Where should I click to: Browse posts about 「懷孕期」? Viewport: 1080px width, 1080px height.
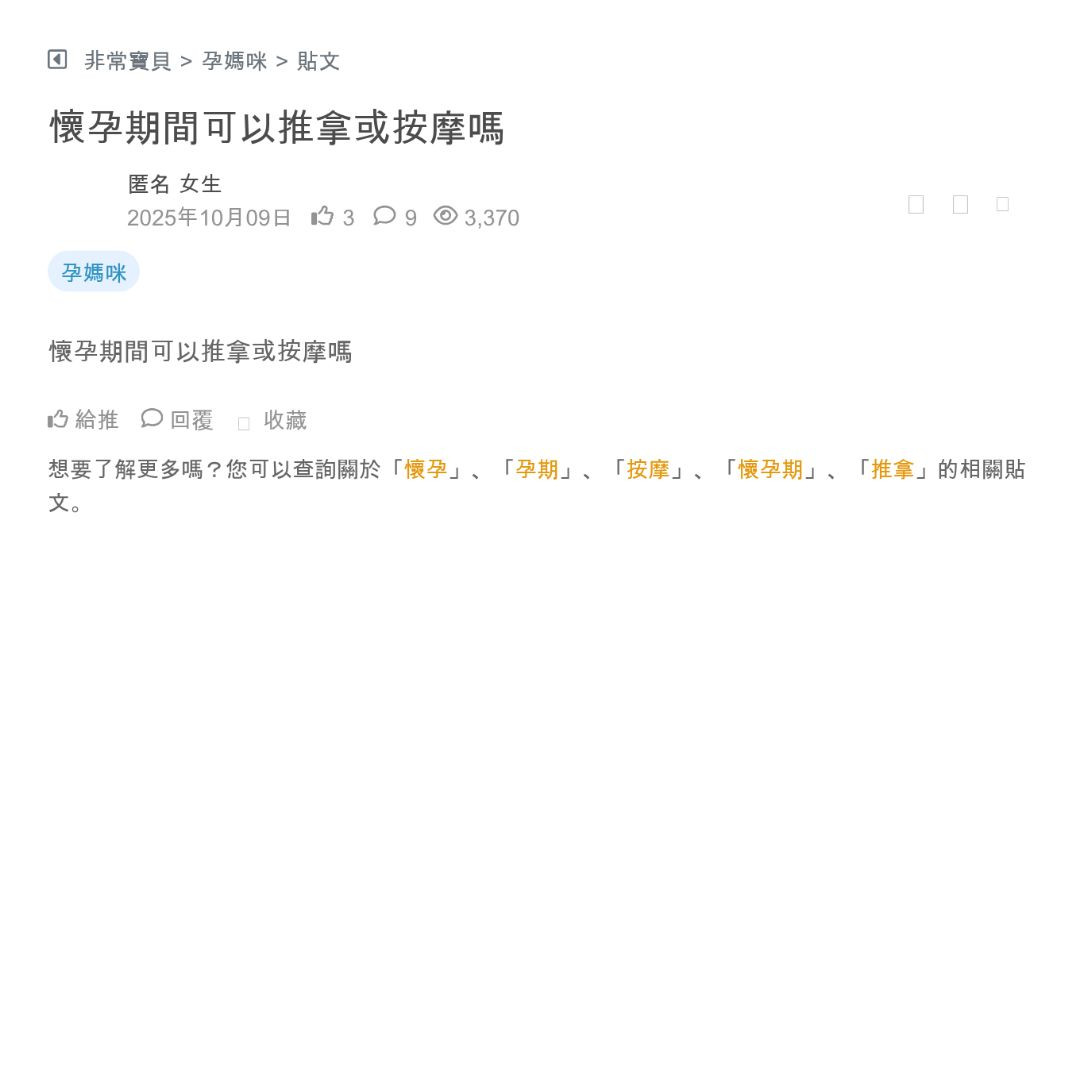point(770,469)
